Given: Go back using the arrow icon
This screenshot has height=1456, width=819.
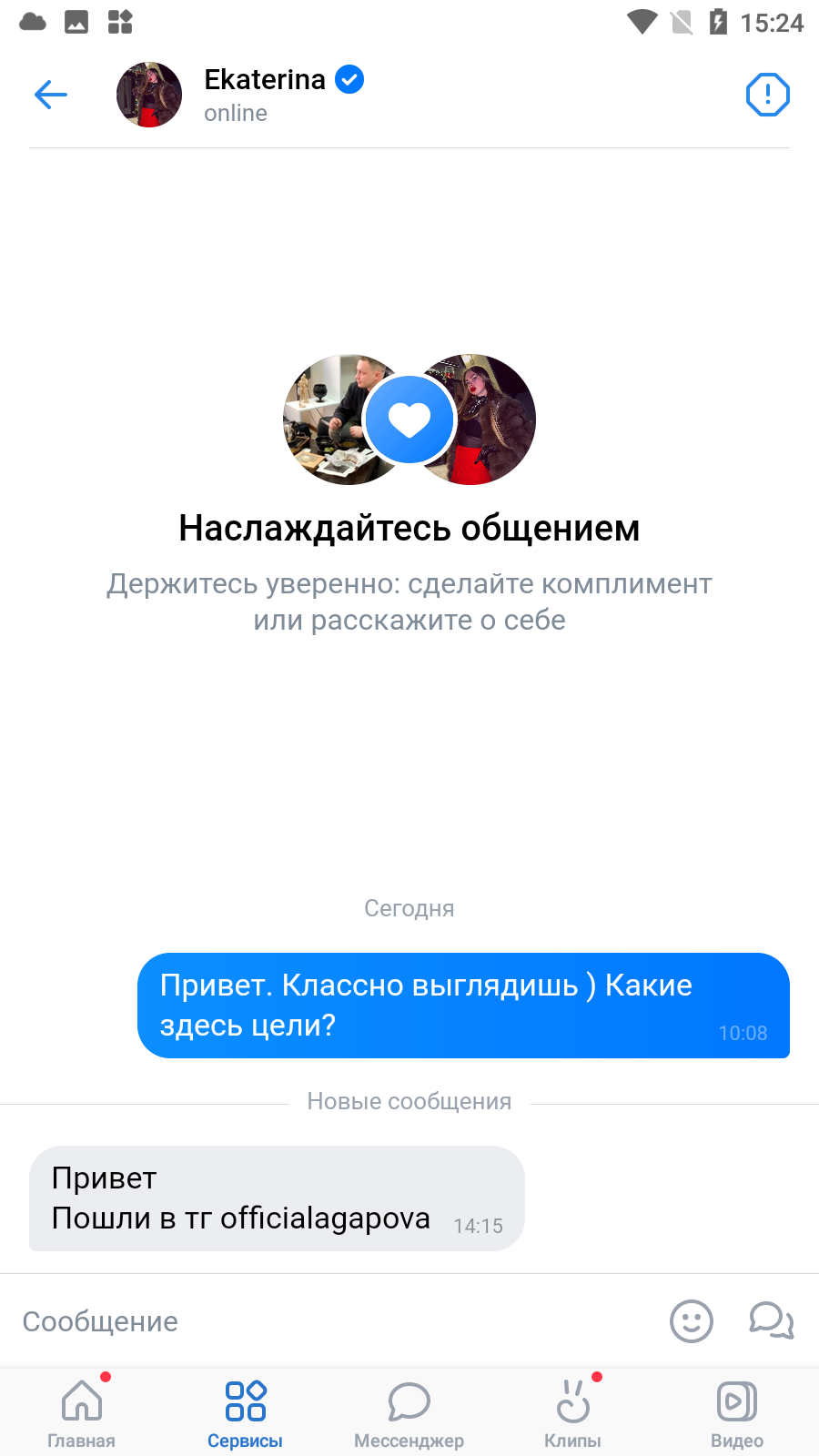Looking at the screenshot, I should tap(51, 95).
